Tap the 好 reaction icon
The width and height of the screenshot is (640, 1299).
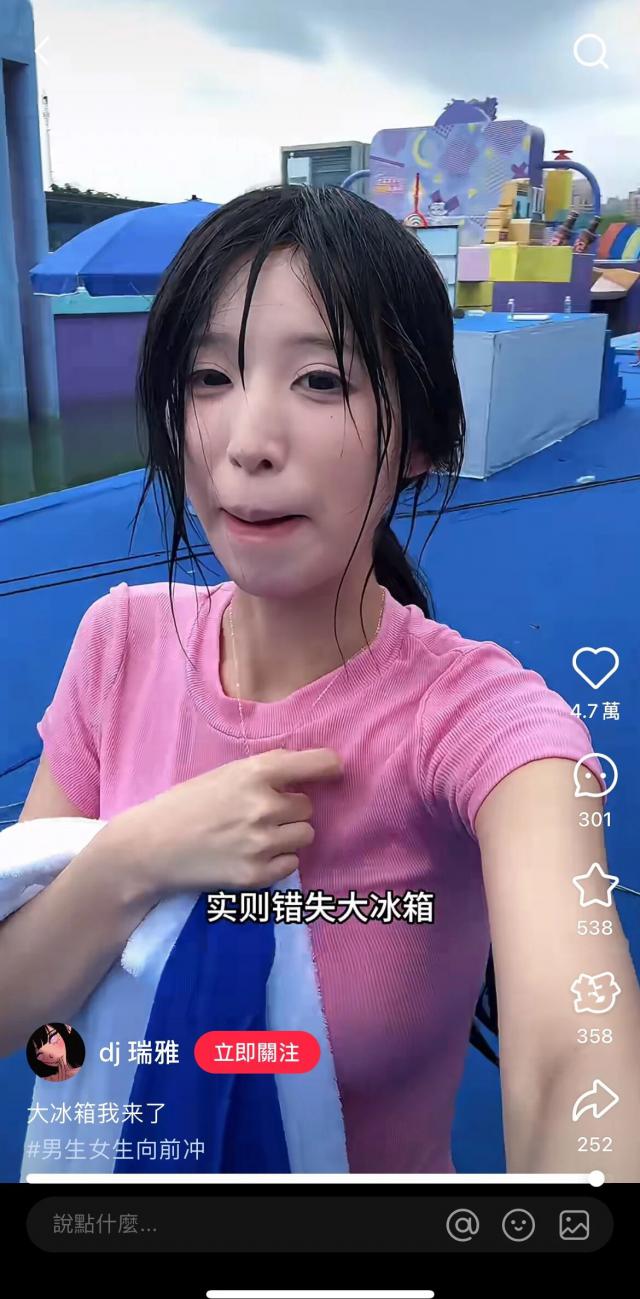coord(595,992)
